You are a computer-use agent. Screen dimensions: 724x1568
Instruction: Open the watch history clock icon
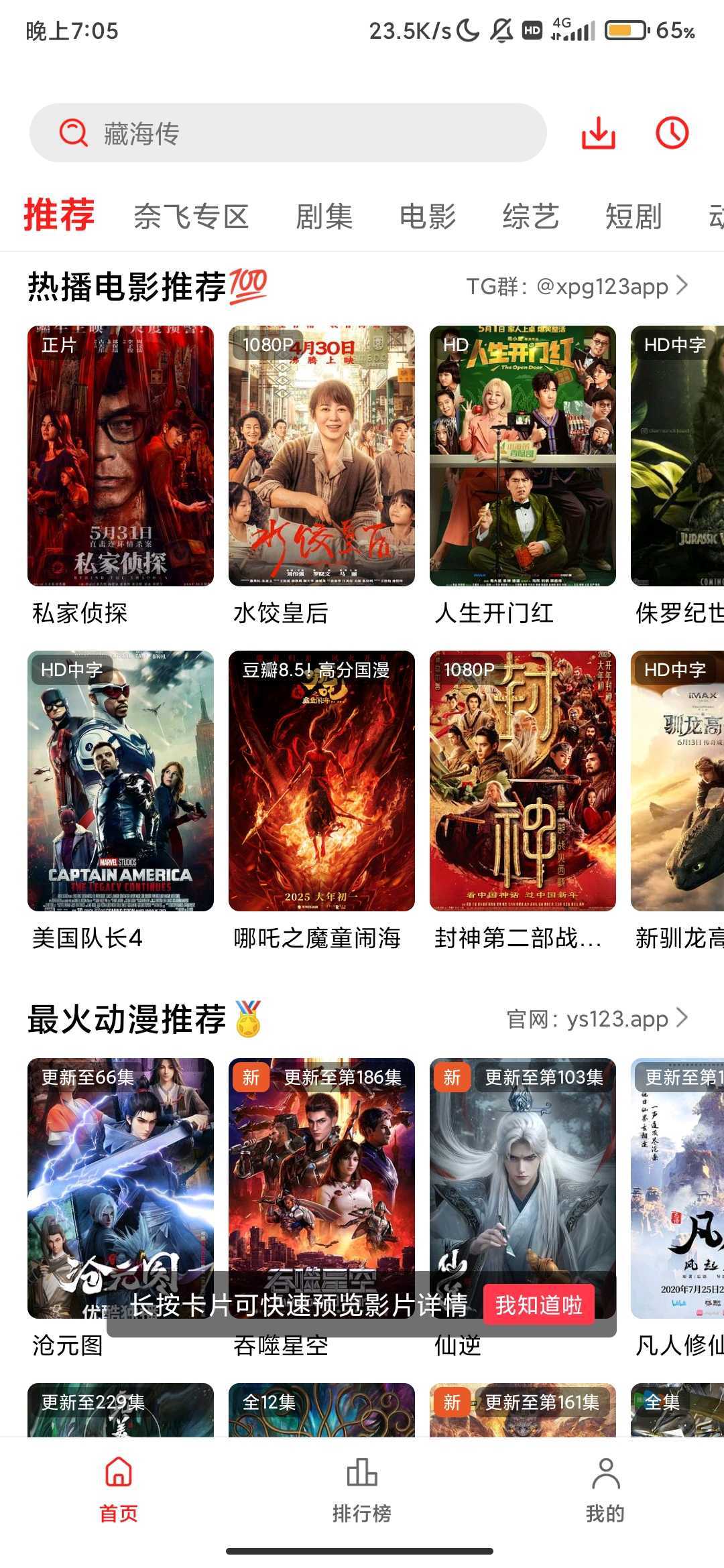point(672,133)
